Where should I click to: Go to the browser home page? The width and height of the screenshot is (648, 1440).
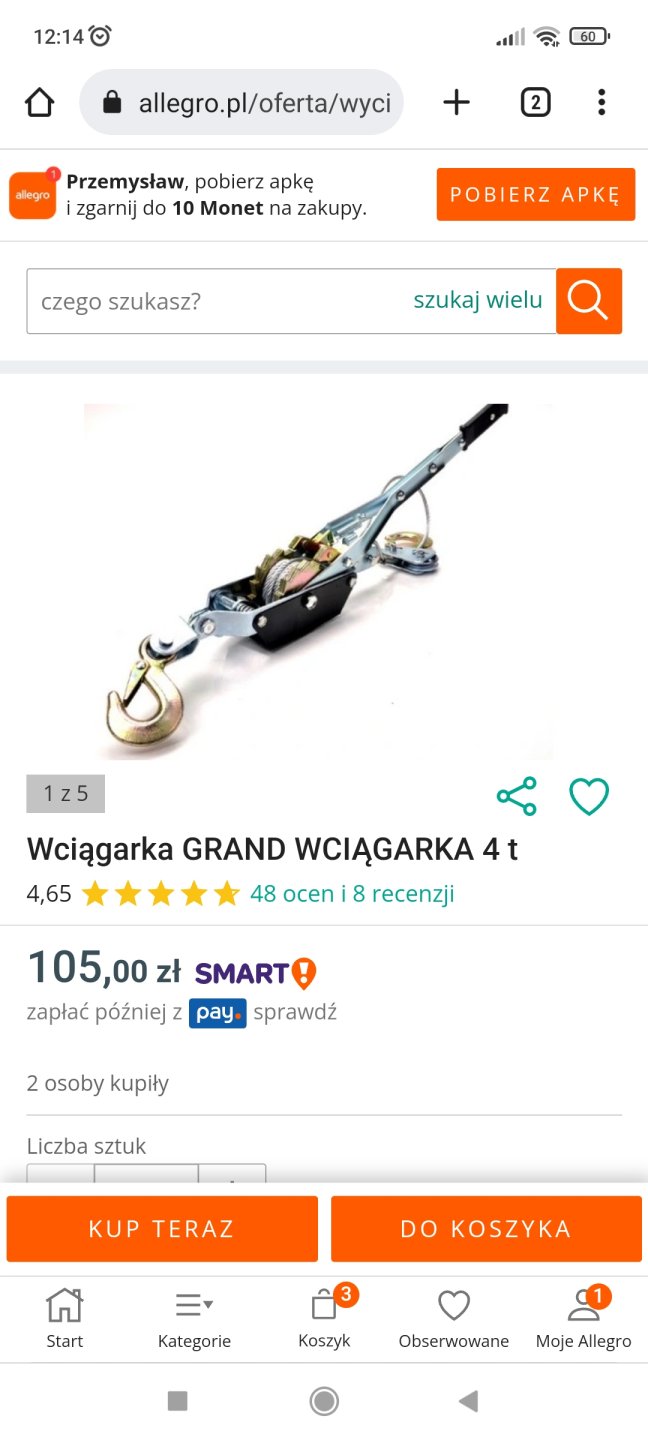coord(39,102)
